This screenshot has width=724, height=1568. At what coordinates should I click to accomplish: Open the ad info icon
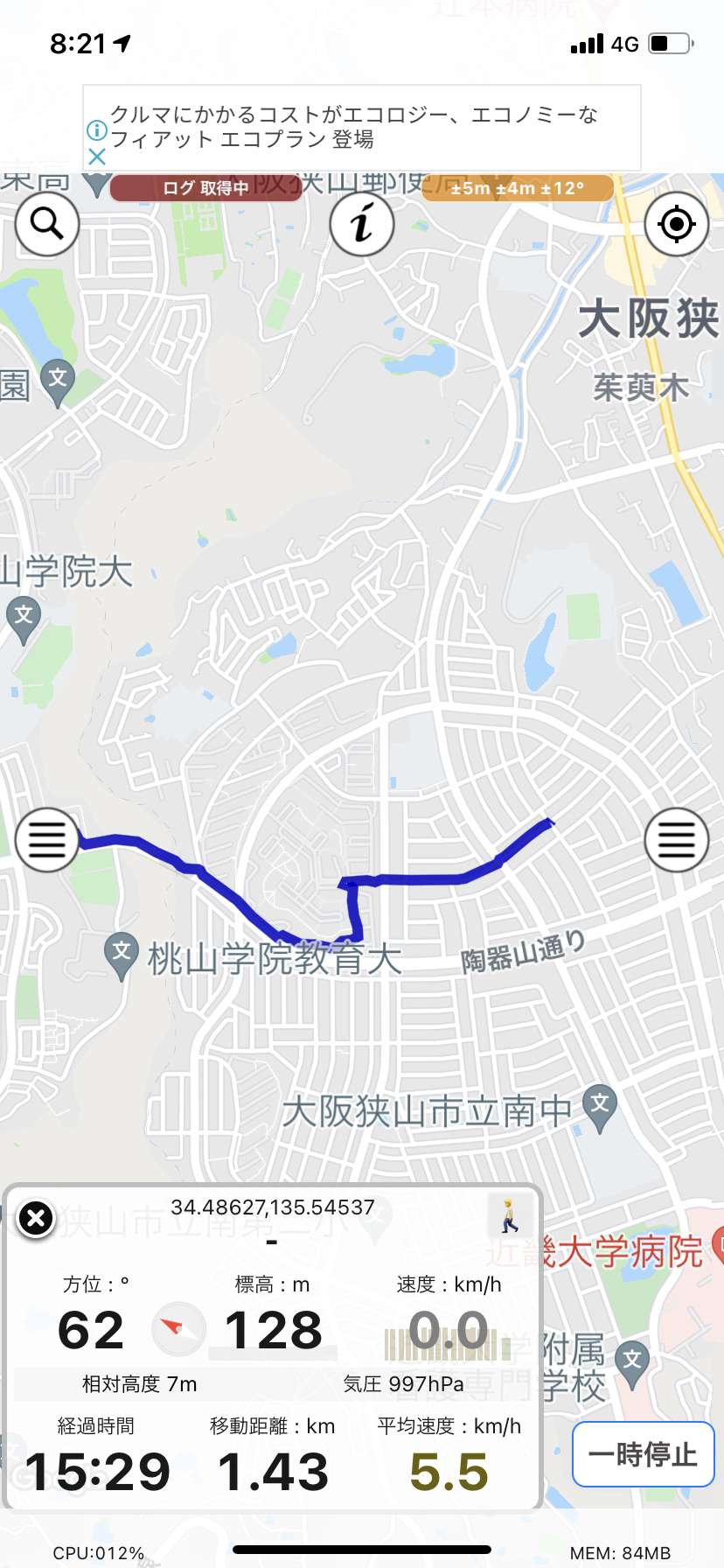point(97,130)
